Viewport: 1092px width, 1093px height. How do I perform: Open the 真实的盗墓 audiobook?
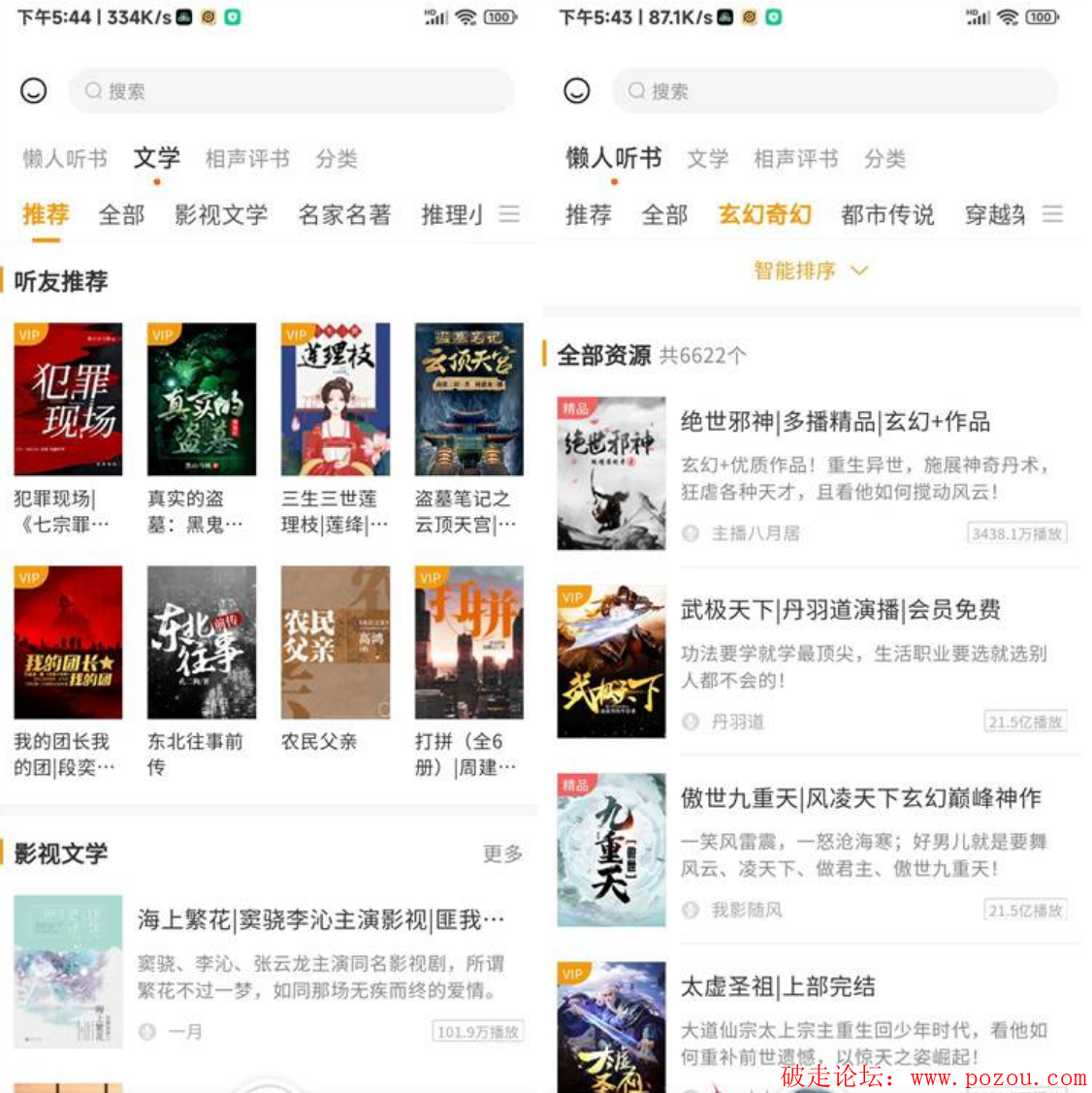(x=202, y=400)
